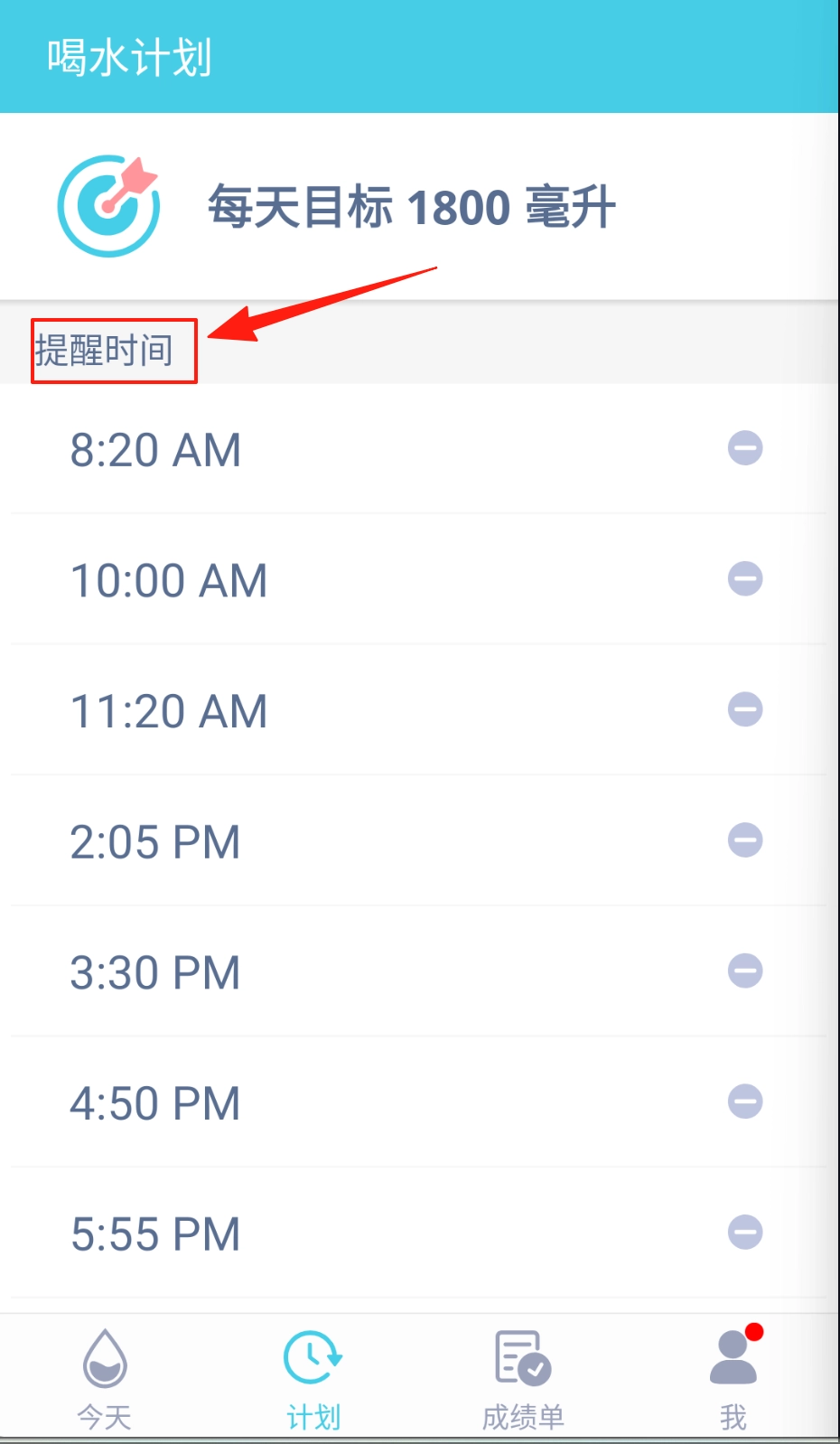
Task: Edit the 8:20 AM reminder time
Action: pyautogui.click(x=156, y=450)
